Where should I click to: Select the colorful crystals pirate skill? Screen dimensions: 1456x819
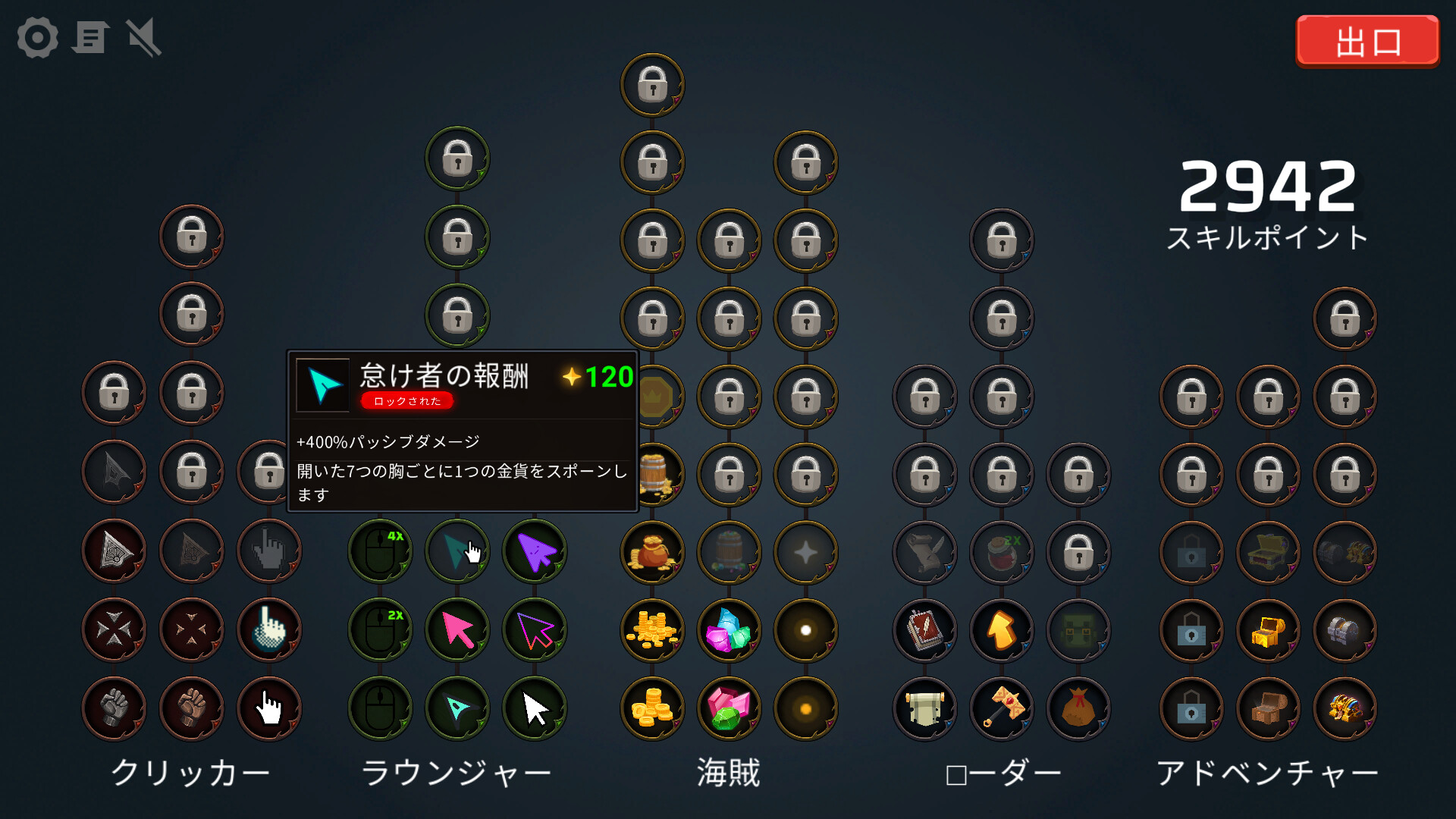point(729,630)
